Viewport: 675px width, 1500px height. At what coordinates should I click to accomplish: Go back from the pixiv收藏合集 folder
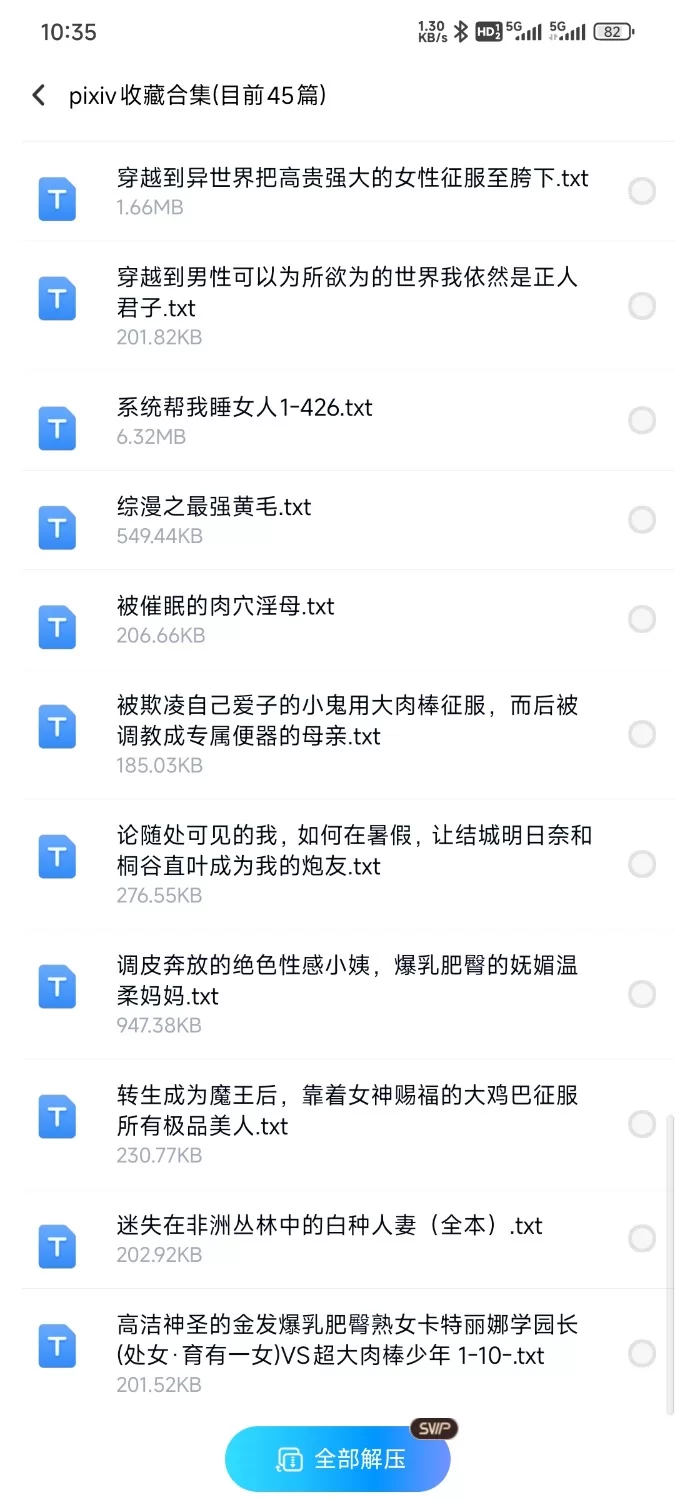coord(39,95)
